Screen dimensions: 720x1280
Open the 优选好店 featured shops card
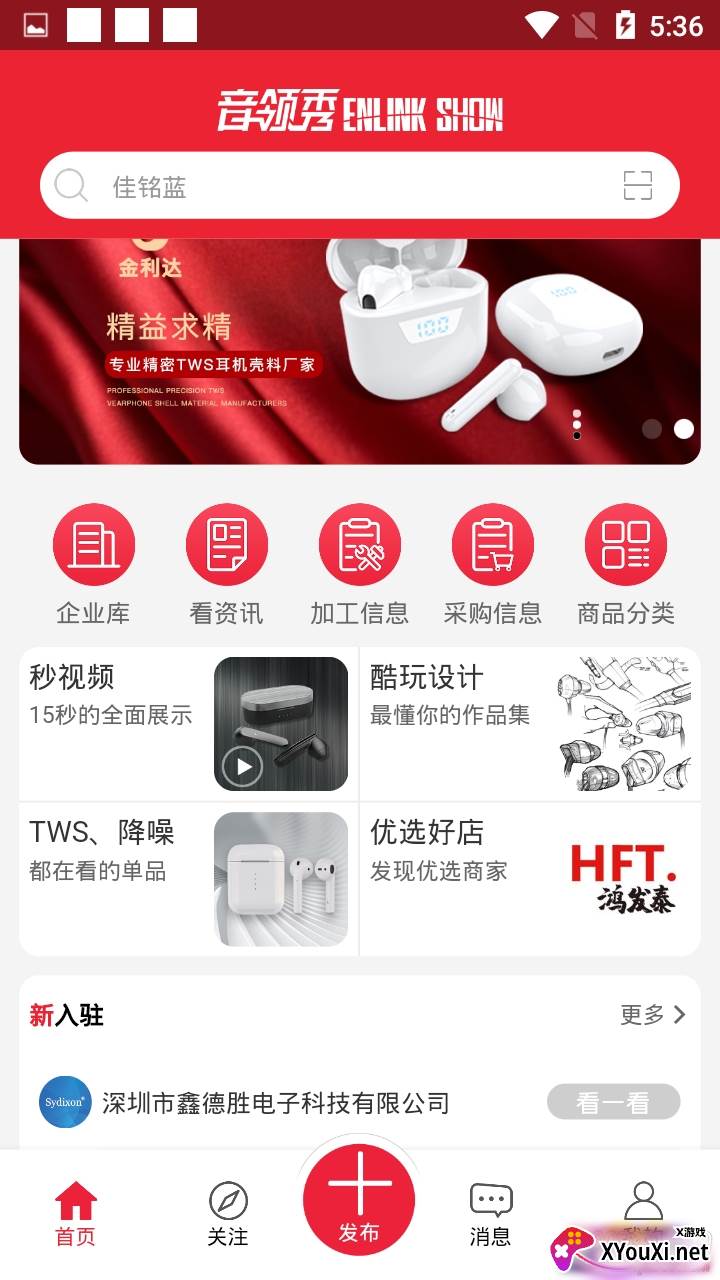point(530,878)
